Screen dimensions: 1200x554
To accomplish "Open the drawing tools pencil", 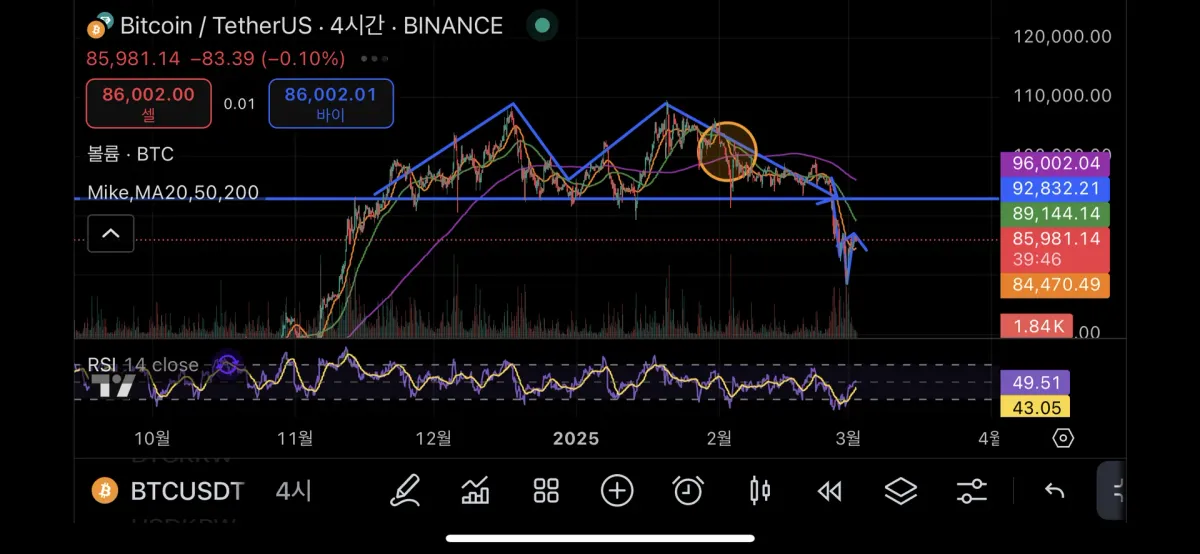I will point(404,490).
